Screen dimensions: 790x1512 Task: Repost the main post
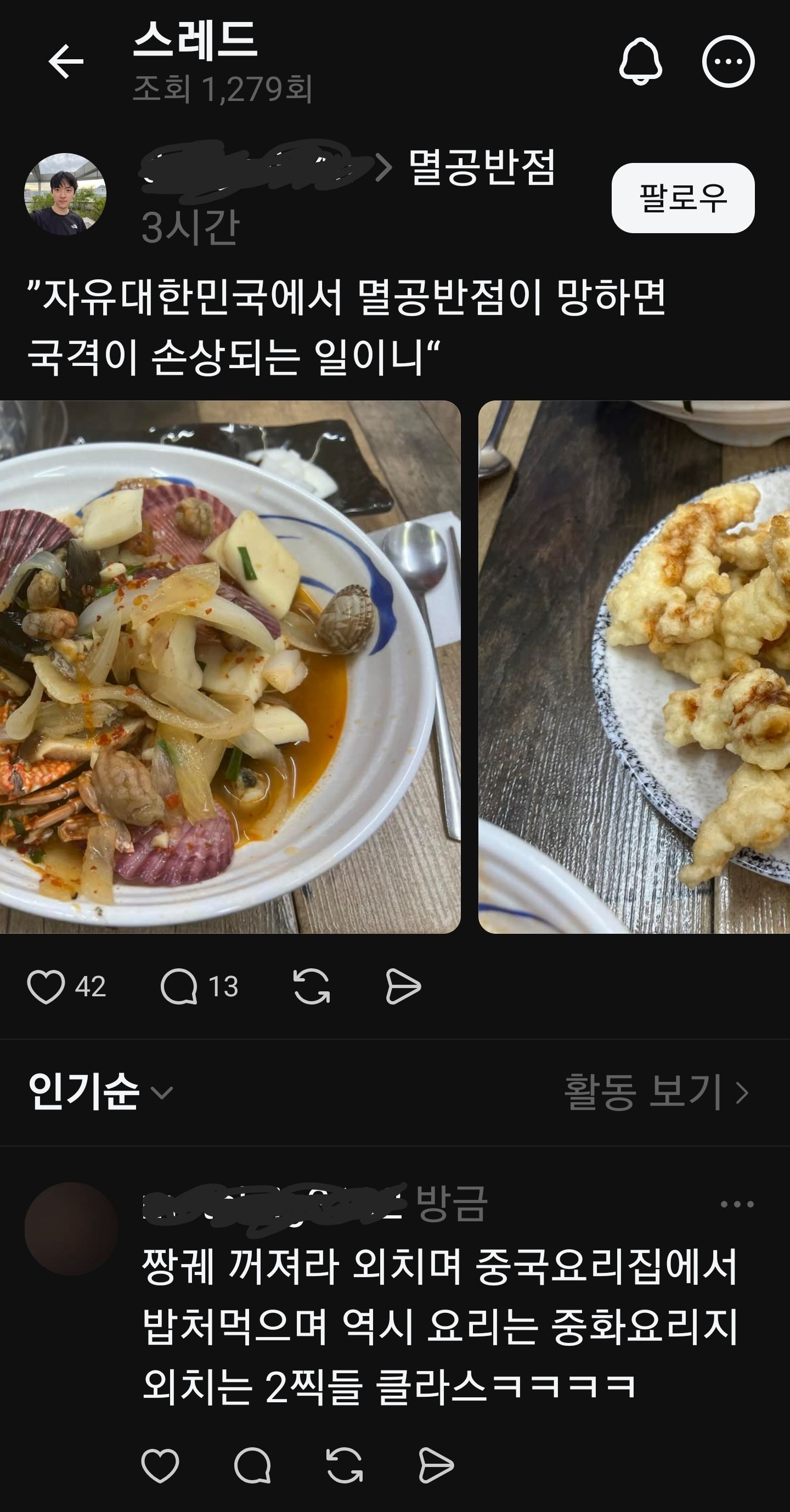point(311,986)
